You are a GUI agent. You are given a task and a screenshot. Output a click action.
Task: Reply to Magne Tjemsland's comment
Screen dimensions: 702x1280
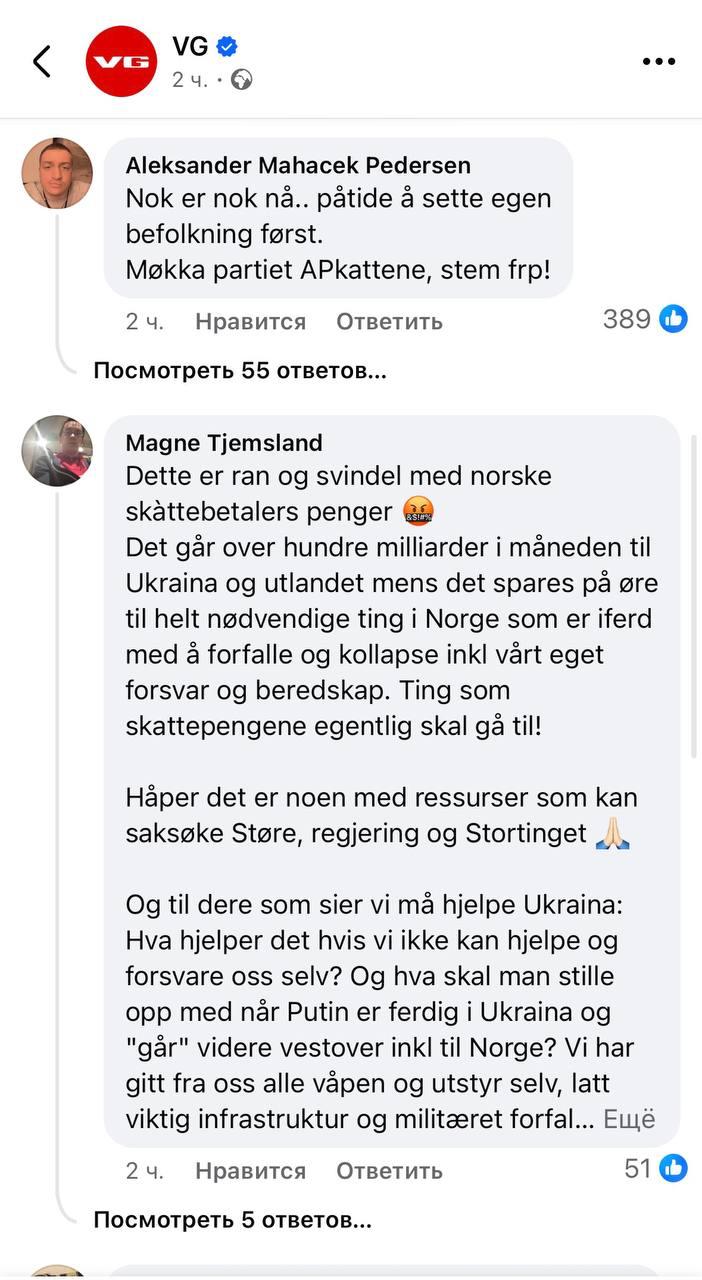pos(389,1170)
